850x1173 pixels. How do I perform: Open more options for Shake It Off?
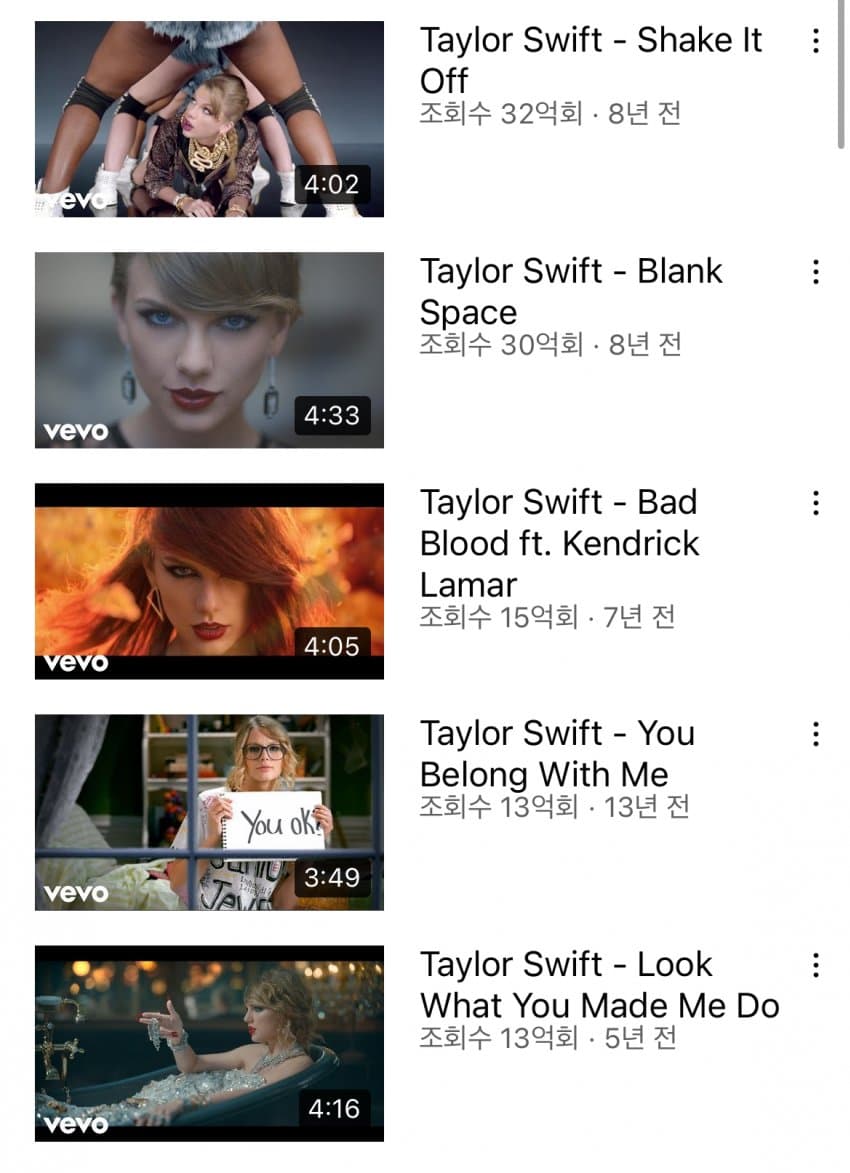tap(816, 41)
